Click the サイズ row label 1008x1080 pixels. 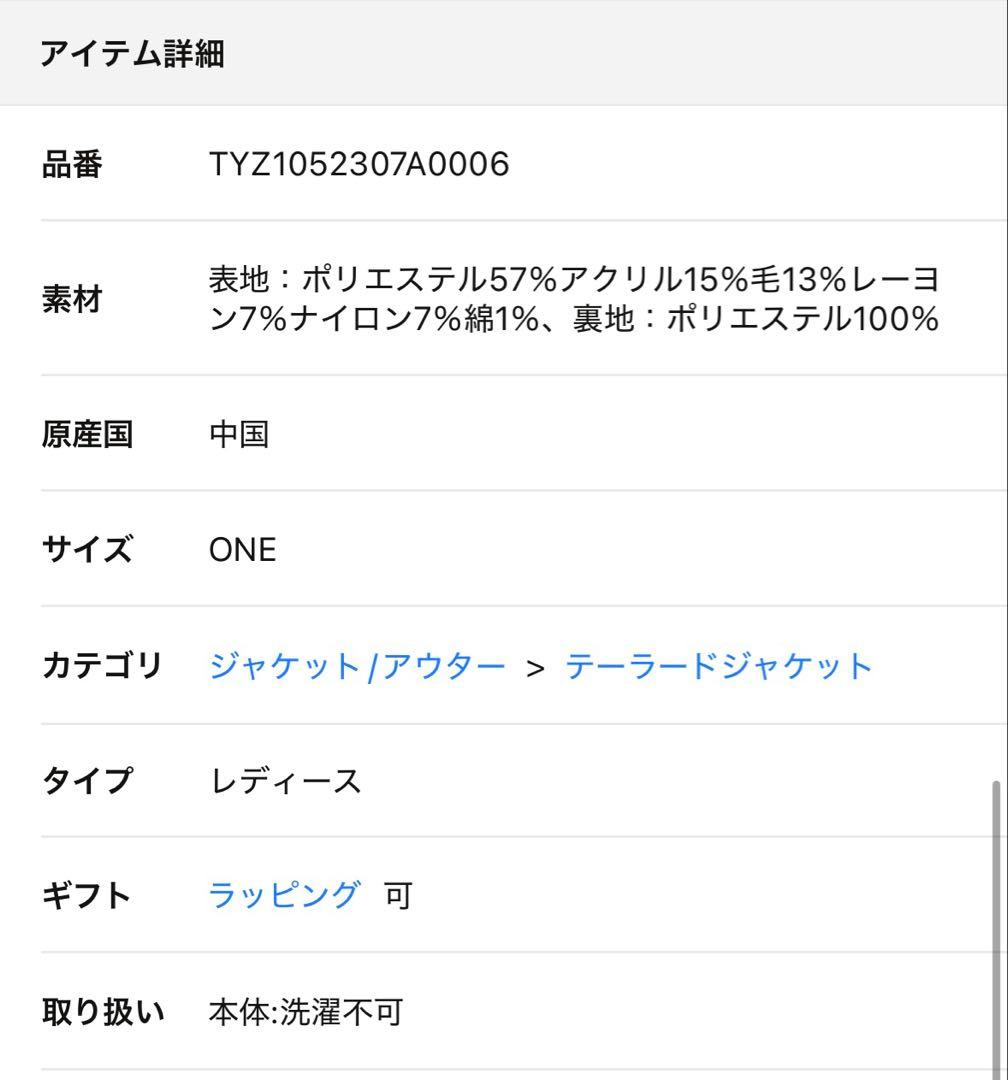click(x=85, y=549)
